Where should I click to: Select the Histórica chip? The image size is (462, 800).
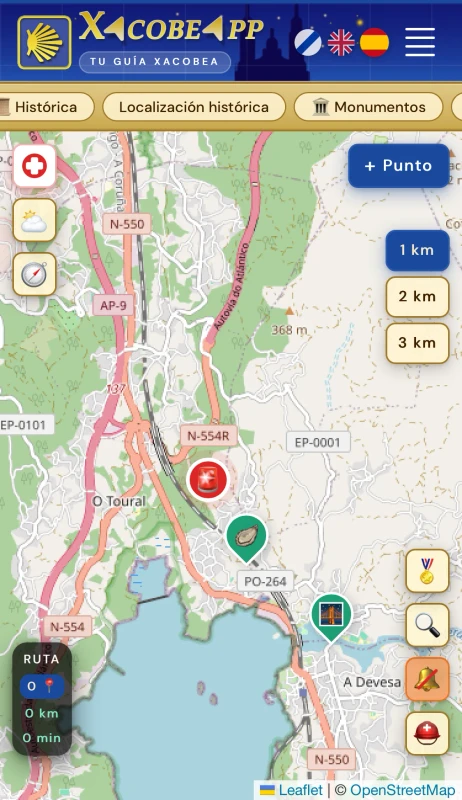pyautogui.click(x=45, y=107)
